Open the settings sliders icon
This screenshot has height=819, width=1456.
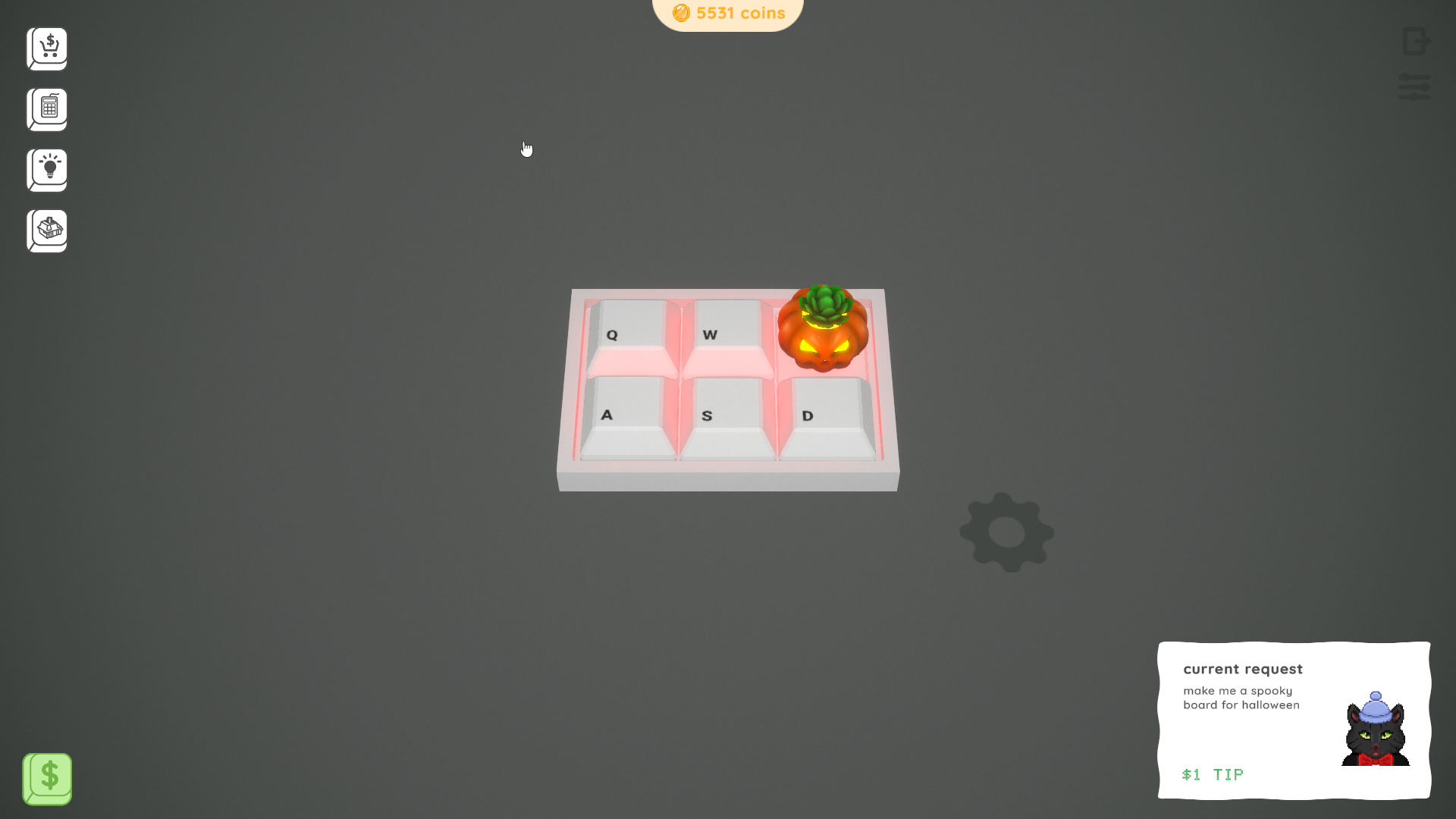pyautogui.click(x=1414, y=86)
